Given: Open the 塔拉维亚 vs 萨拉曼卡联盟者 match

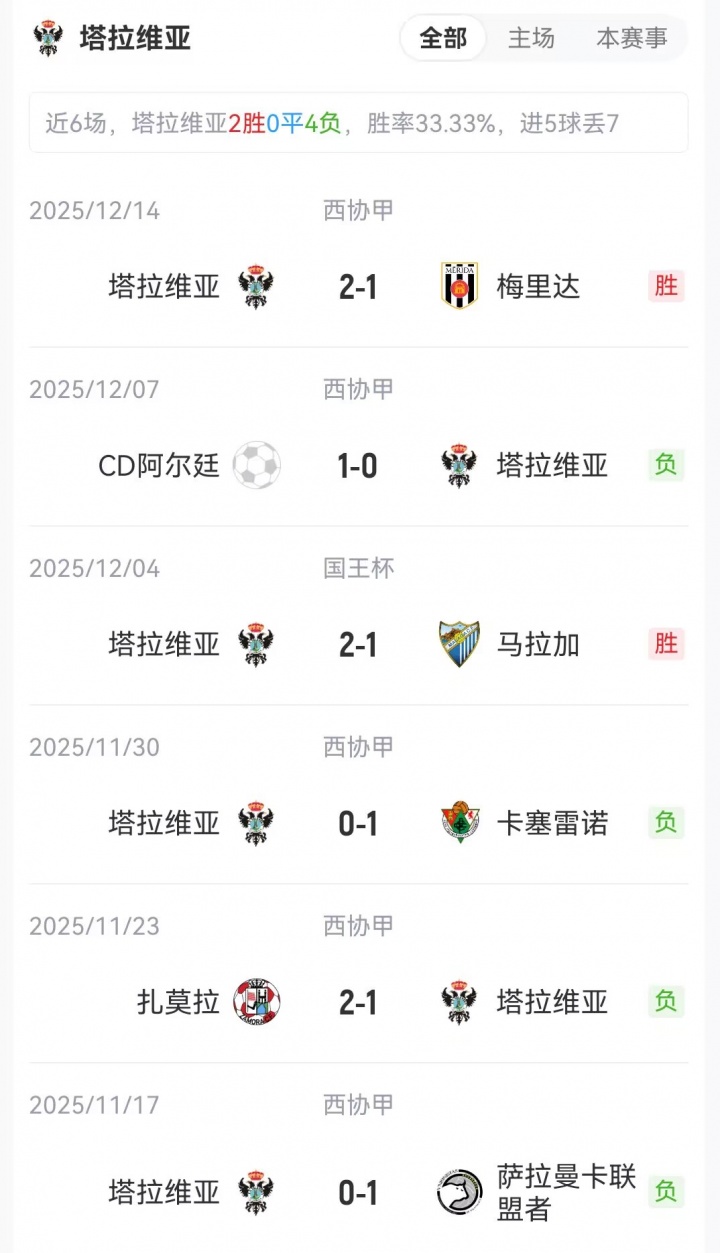Looking at the screenshot, I should (358, 1193).
